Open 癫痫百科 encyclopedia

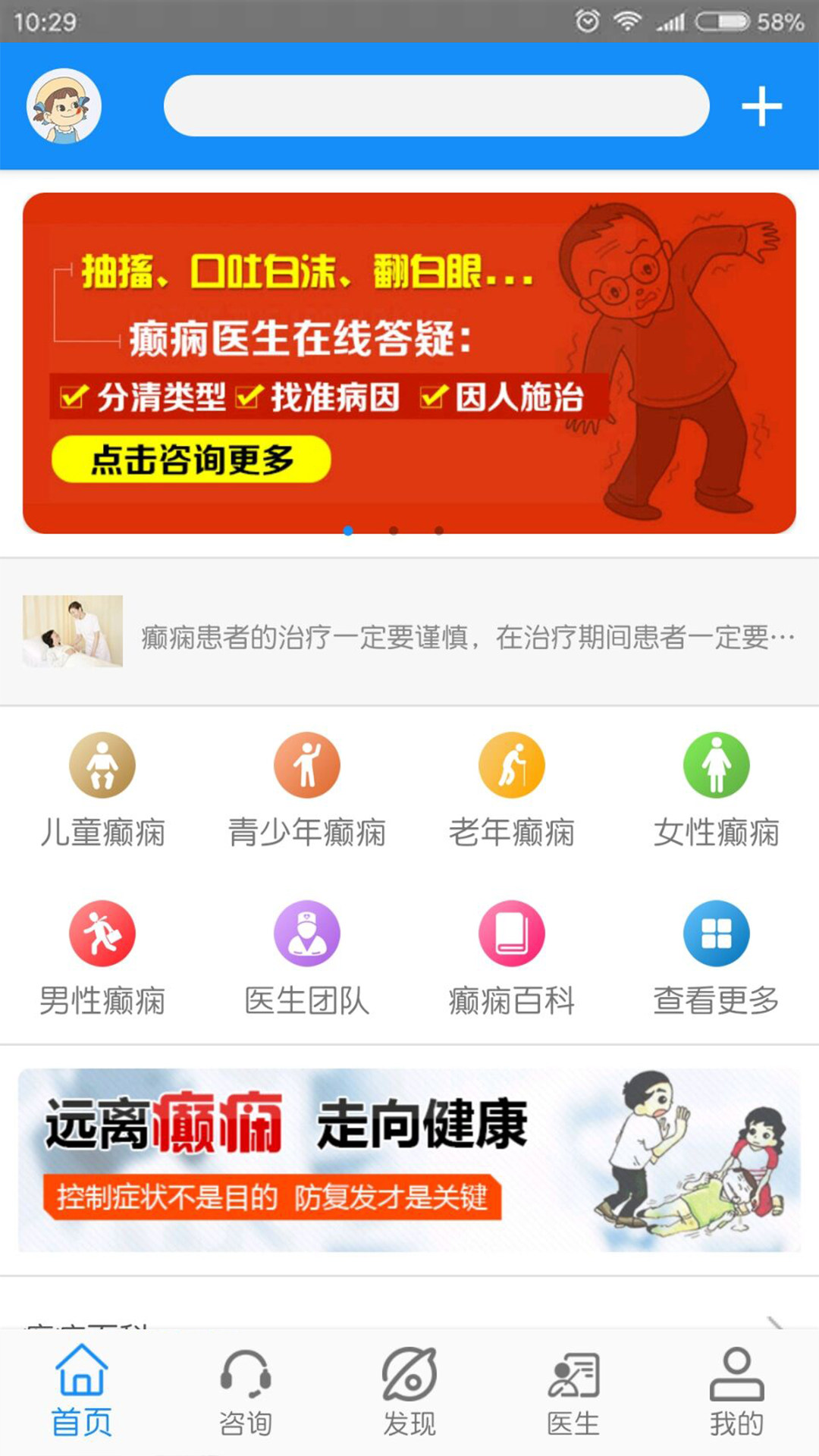[512, 959]
